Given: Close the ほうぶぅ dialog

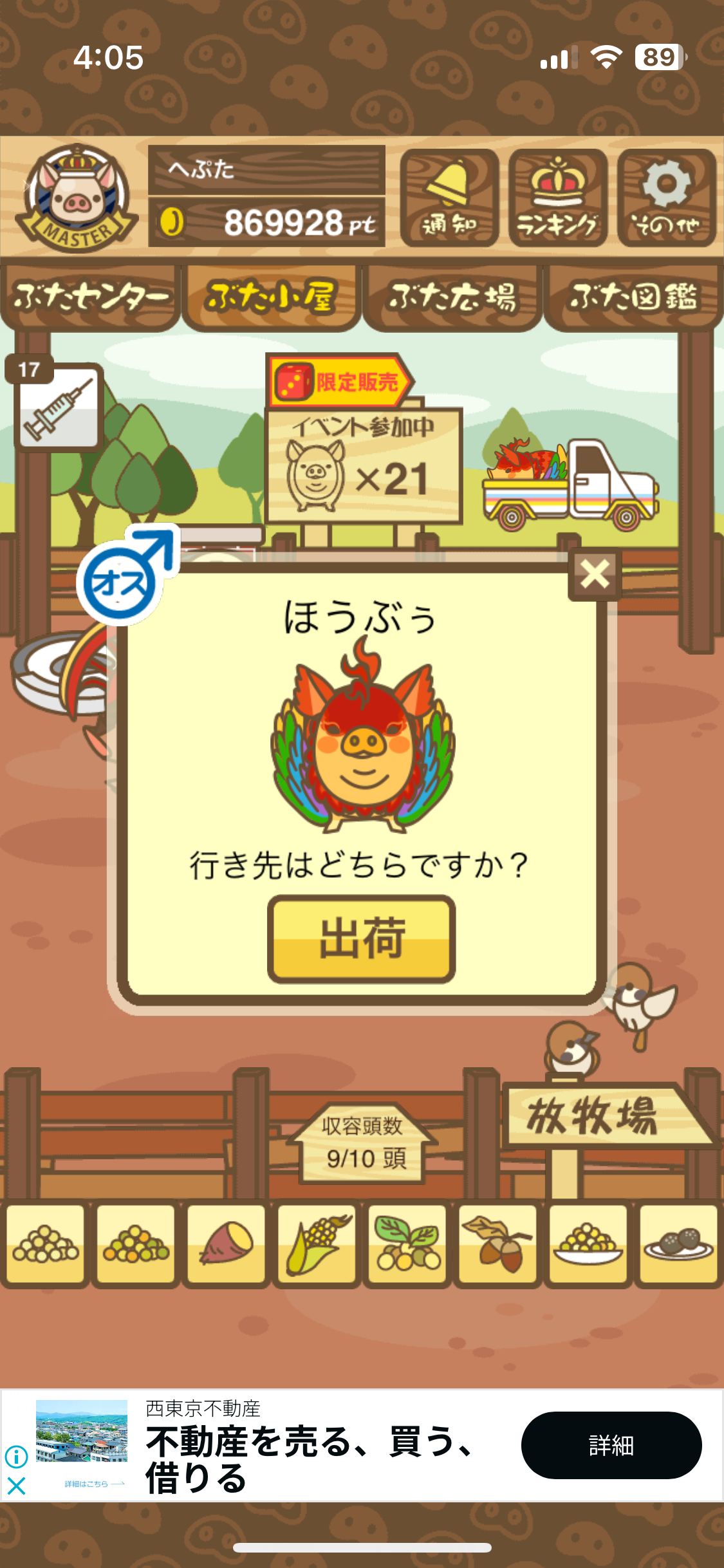Looking at the screenshot, I should pyautogui.click(x=595, y=574).
